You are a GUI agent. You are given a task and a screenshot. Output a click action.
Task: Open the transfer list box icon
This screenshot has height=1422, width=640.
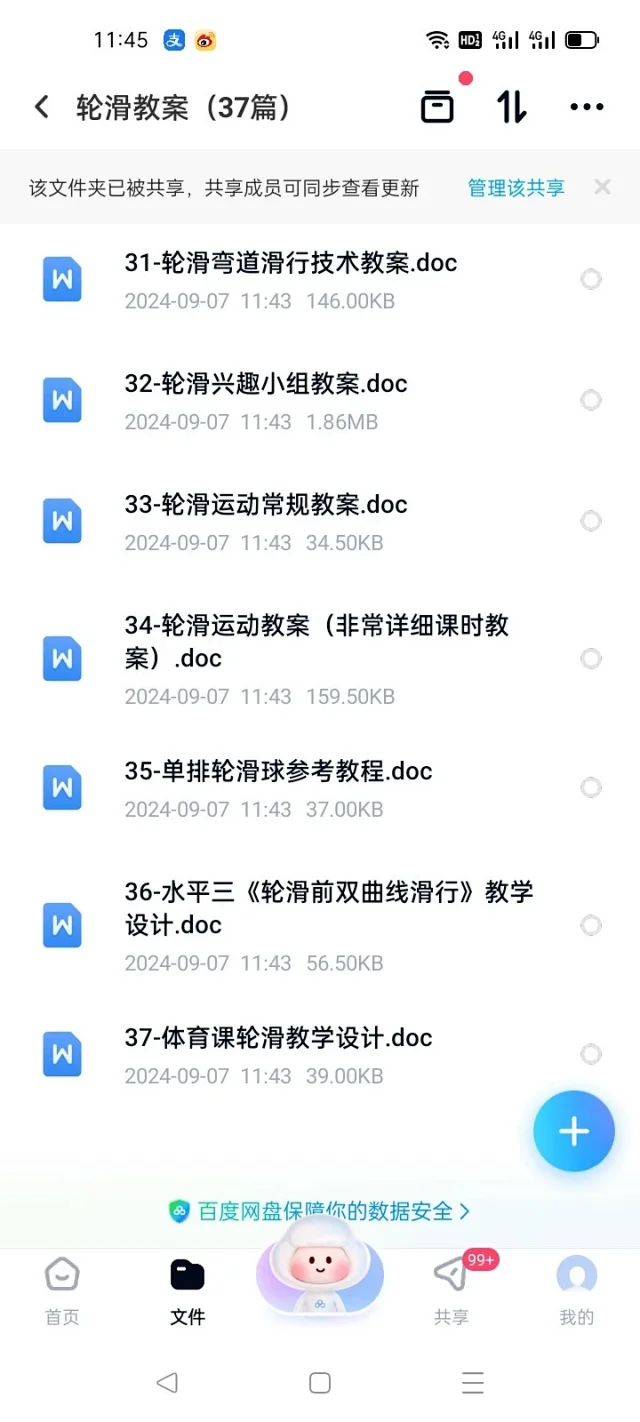click(437, 106)
